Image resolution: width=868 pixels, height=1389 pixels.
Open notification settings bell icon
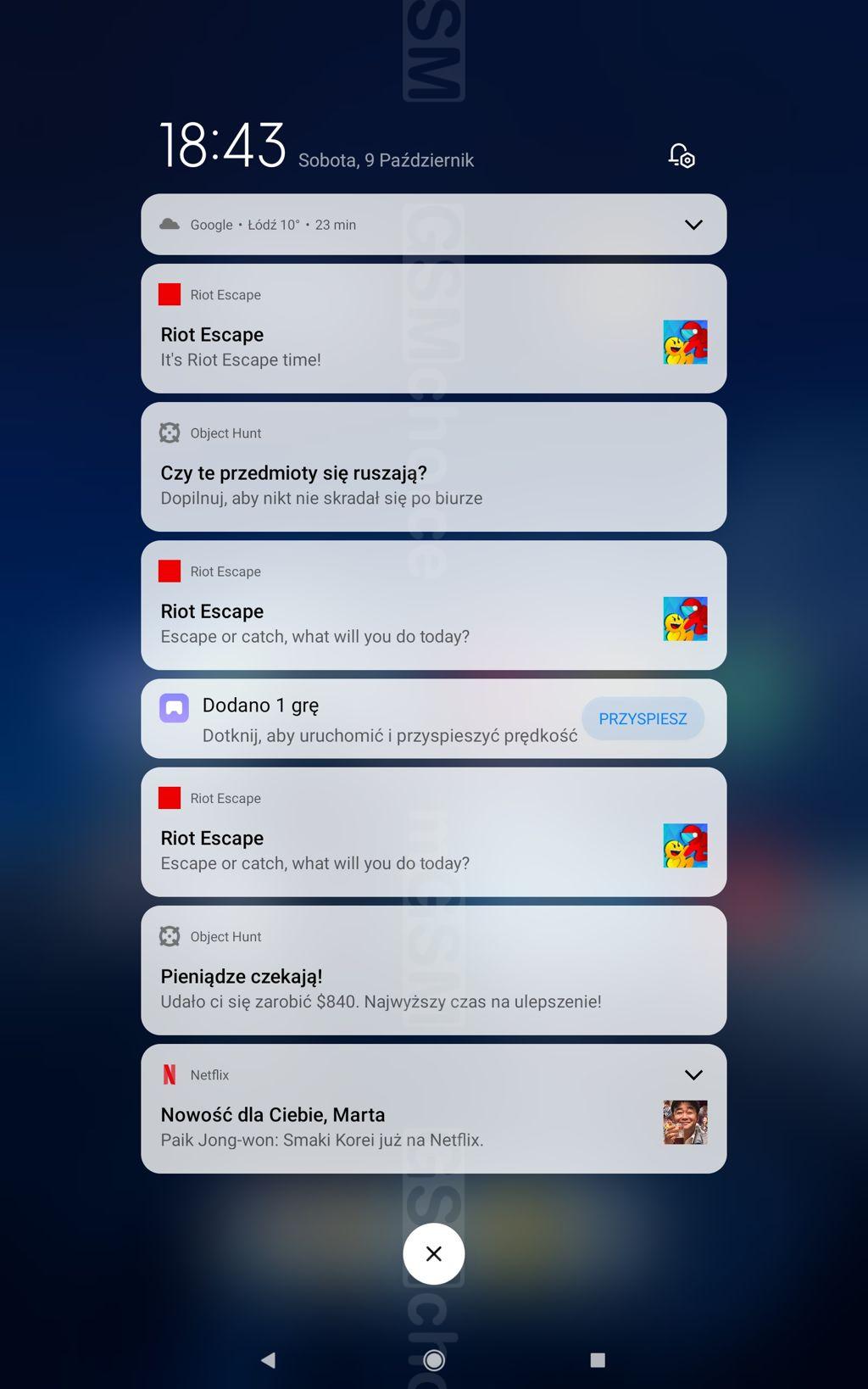[x=682, y=156]
